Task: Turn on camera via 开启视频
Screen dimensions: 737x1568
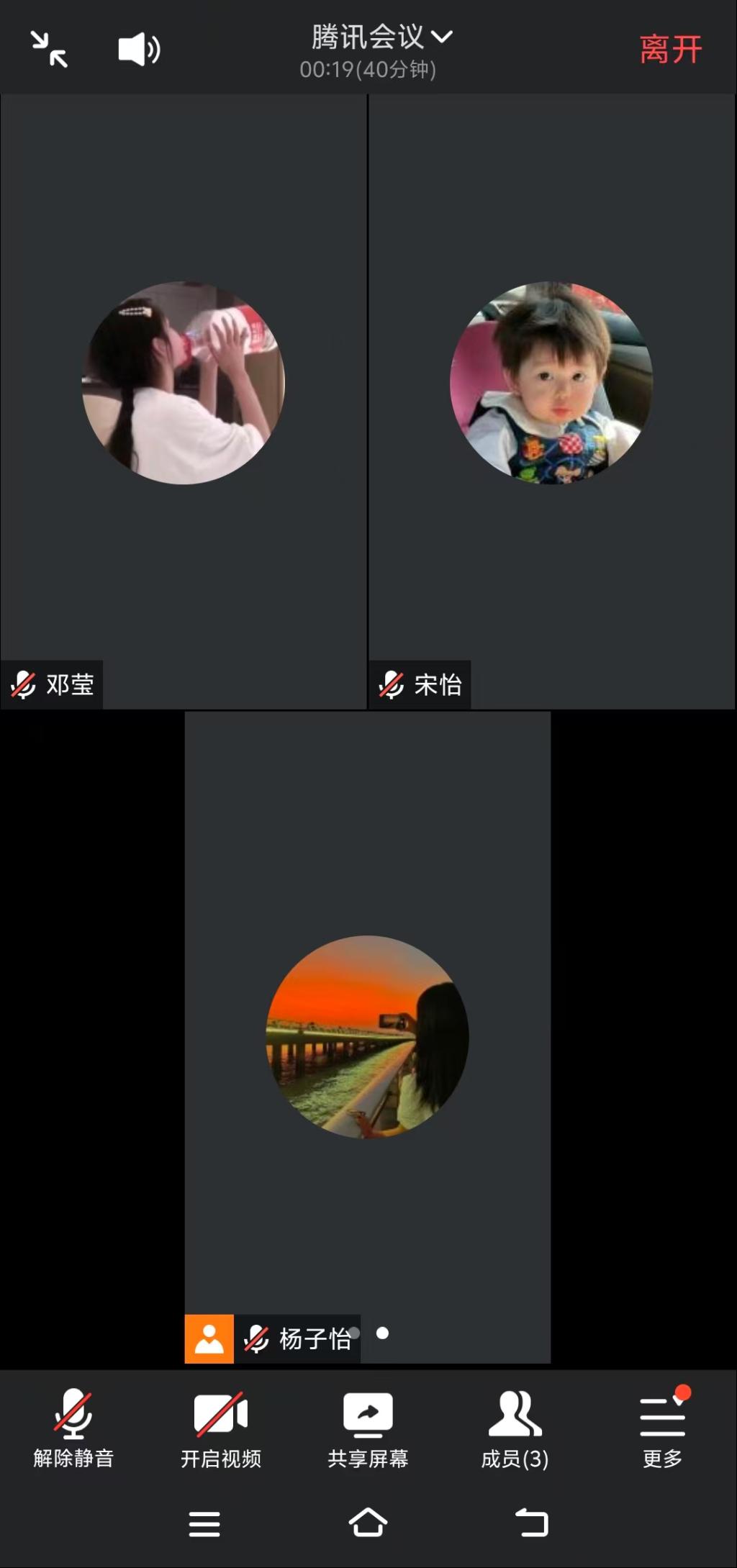Action: (x=221, y=1428)
